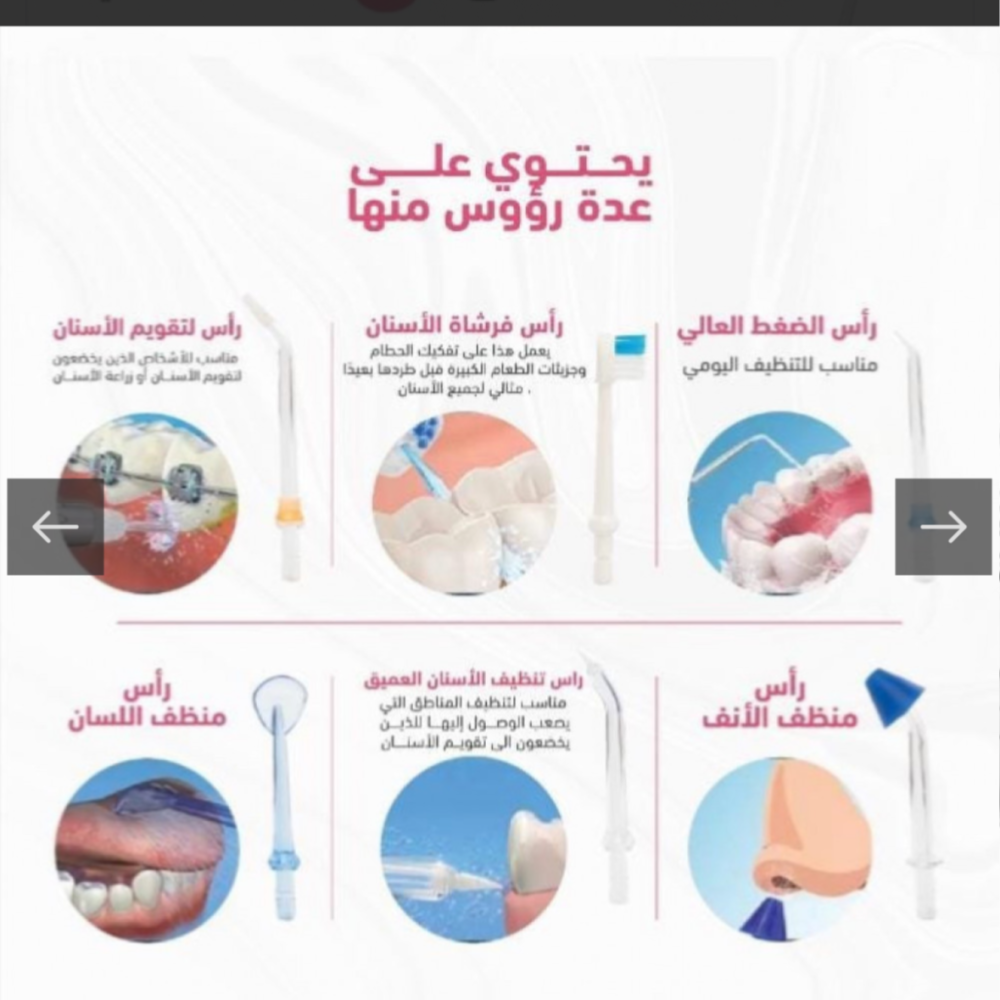
Task: Show the next product image
Action: pyautogui.click(x=943, y=526)
